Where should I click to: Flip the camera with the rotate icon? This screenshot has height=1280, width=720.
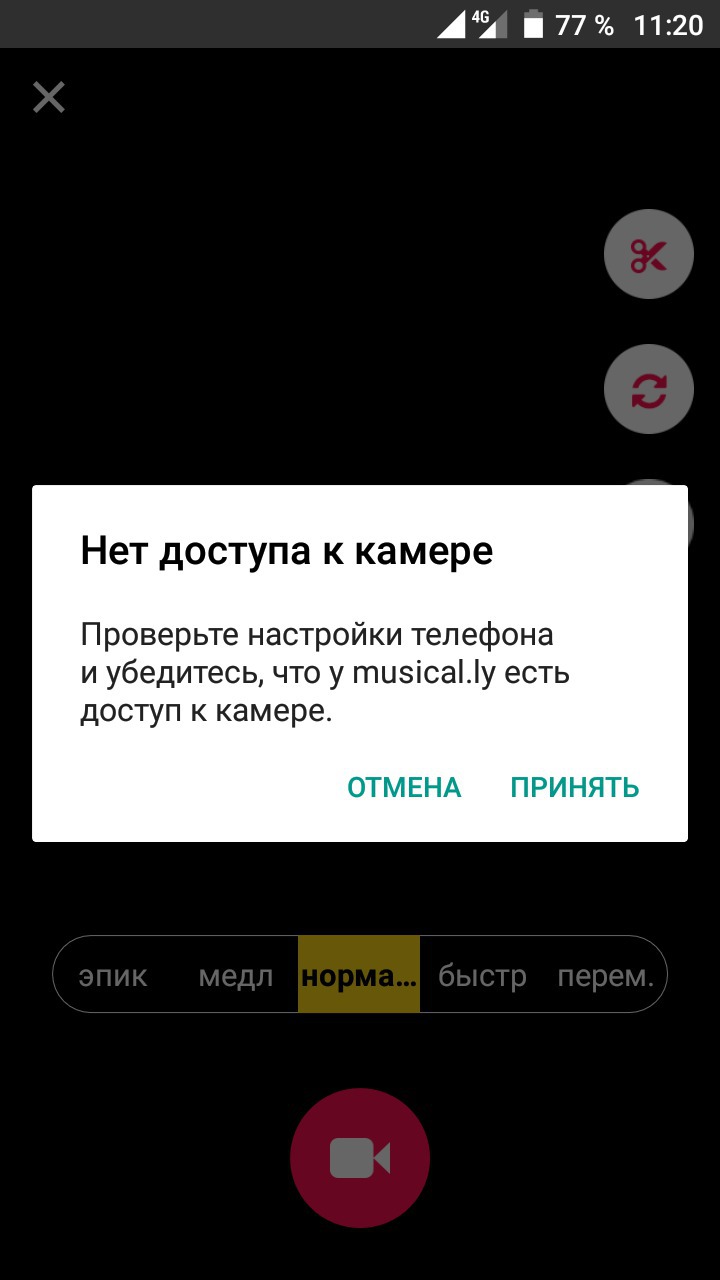pyautogui.click(x=648, y=390)
